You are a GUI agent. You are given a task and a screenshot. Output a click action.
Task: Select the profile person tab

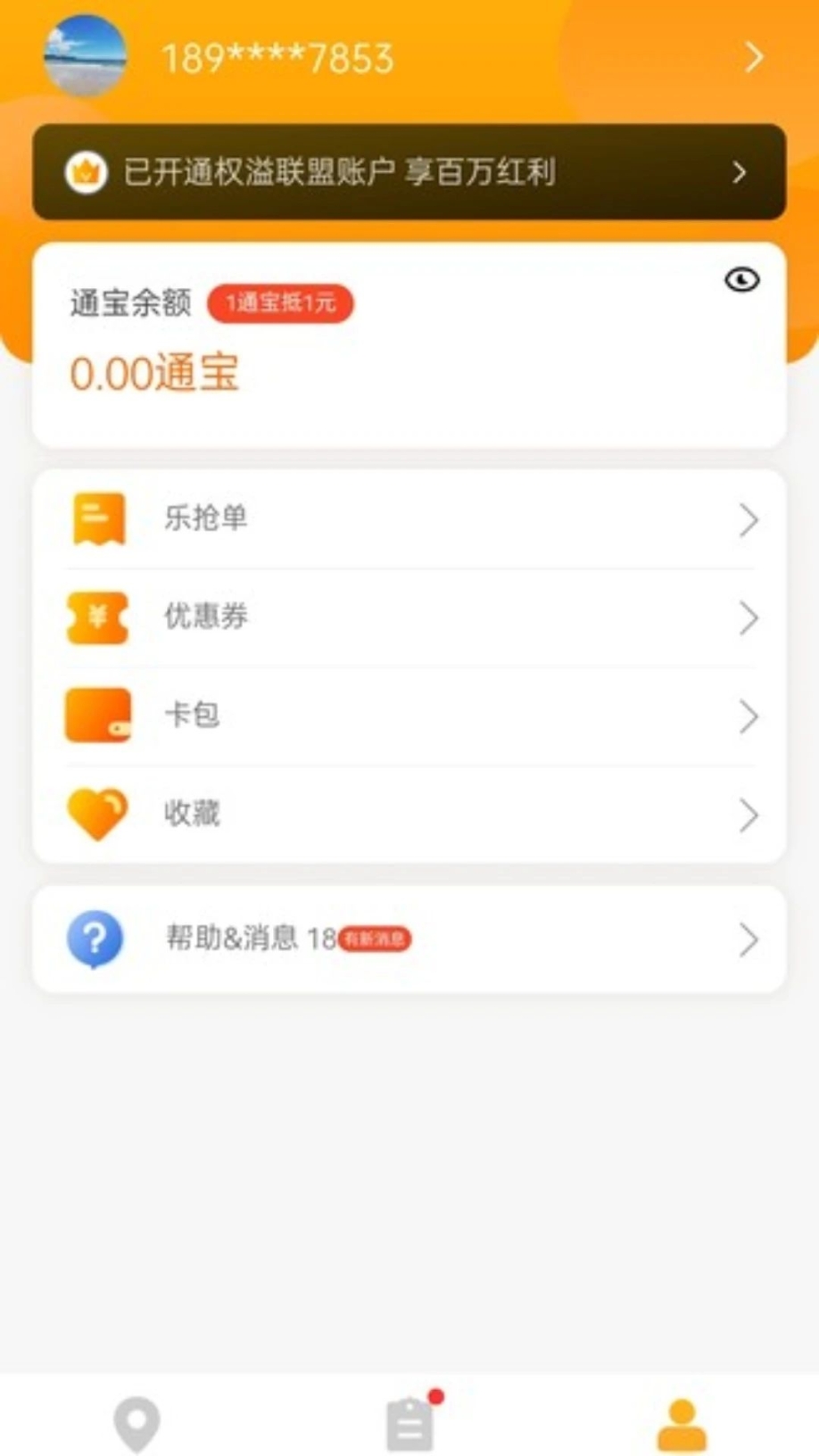pos(682,1423)
